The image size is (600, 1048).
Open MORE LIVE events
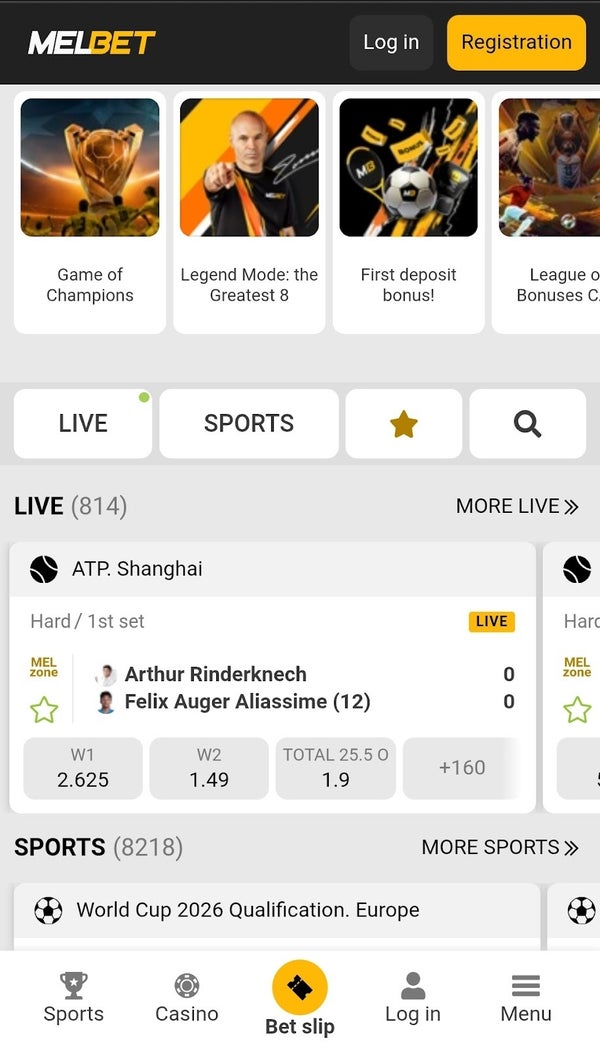coord(517,506)
